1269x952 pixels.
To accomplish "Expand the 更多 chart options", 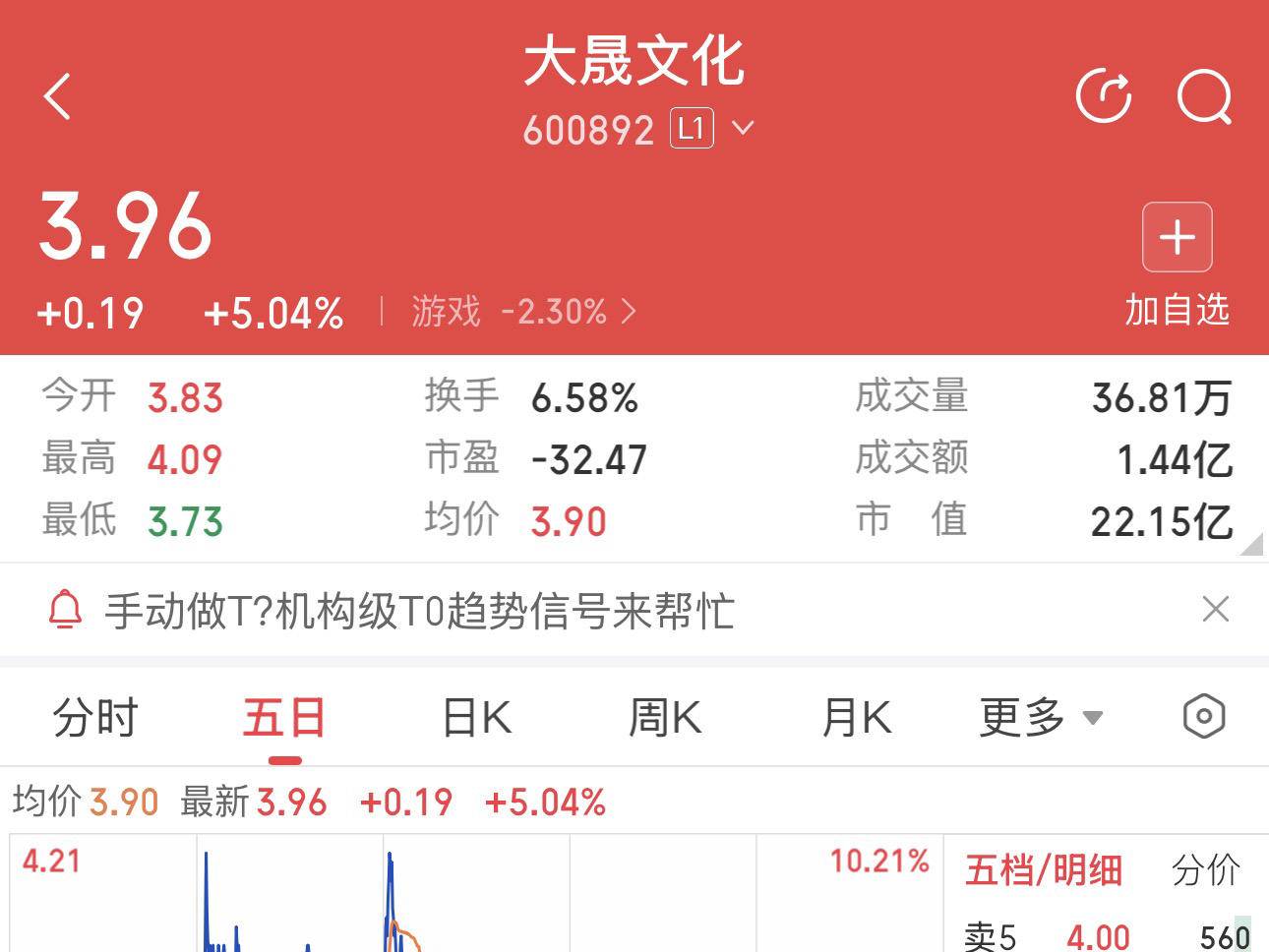I will coord(1041,717).
